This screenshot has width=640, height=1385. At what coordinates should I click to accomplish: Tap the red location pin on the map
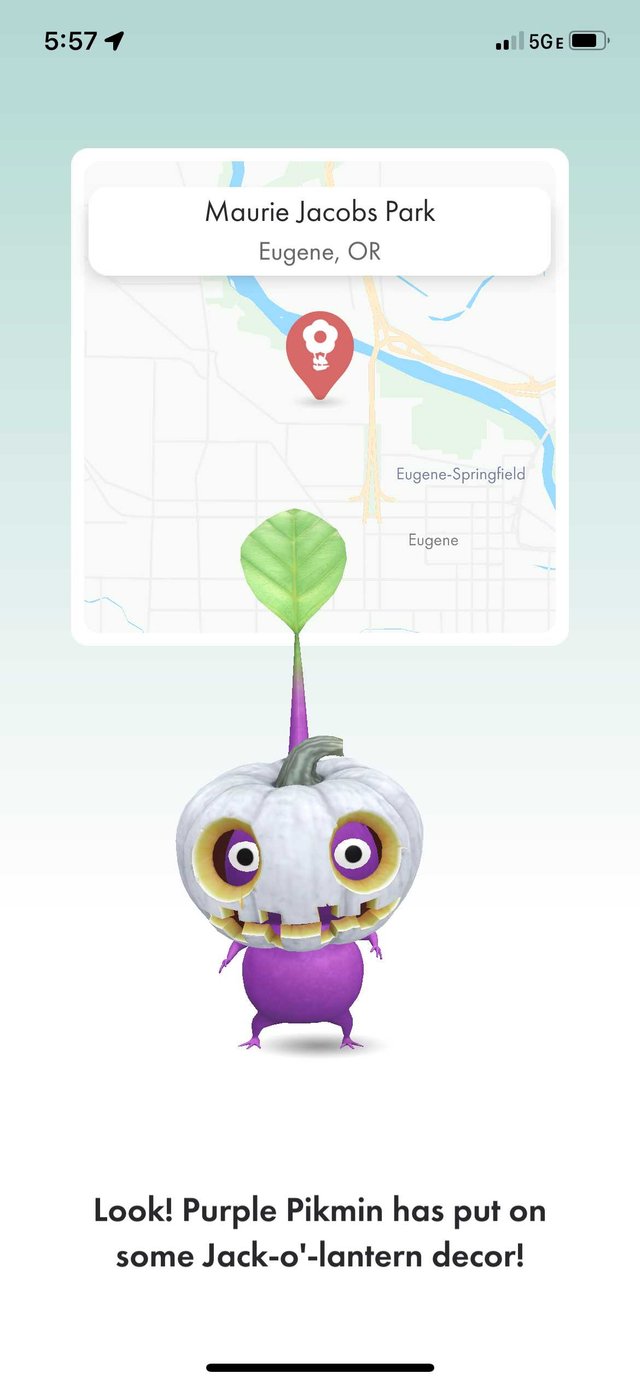[319, 355]
